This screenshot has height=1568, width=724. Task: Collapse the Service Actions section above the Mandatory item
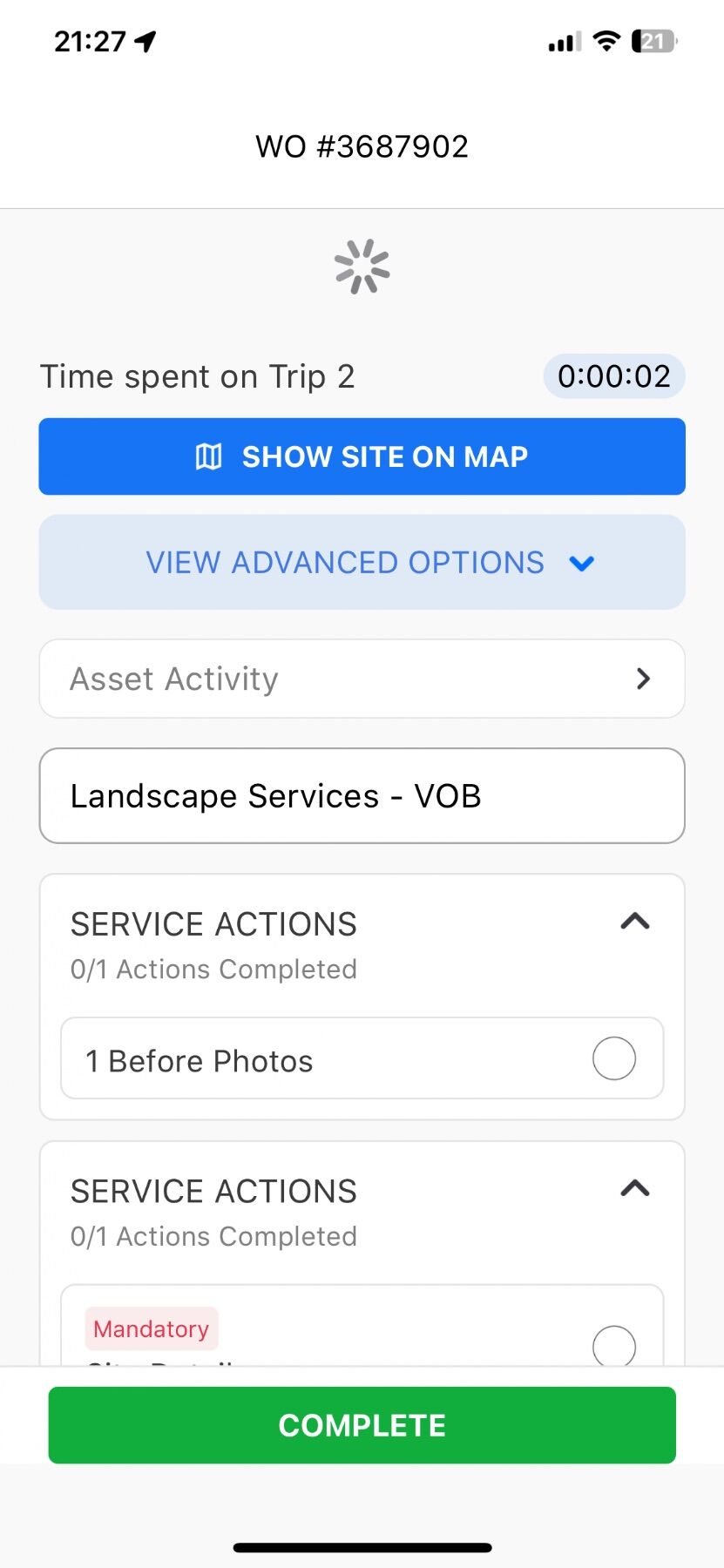(635, 1189)
